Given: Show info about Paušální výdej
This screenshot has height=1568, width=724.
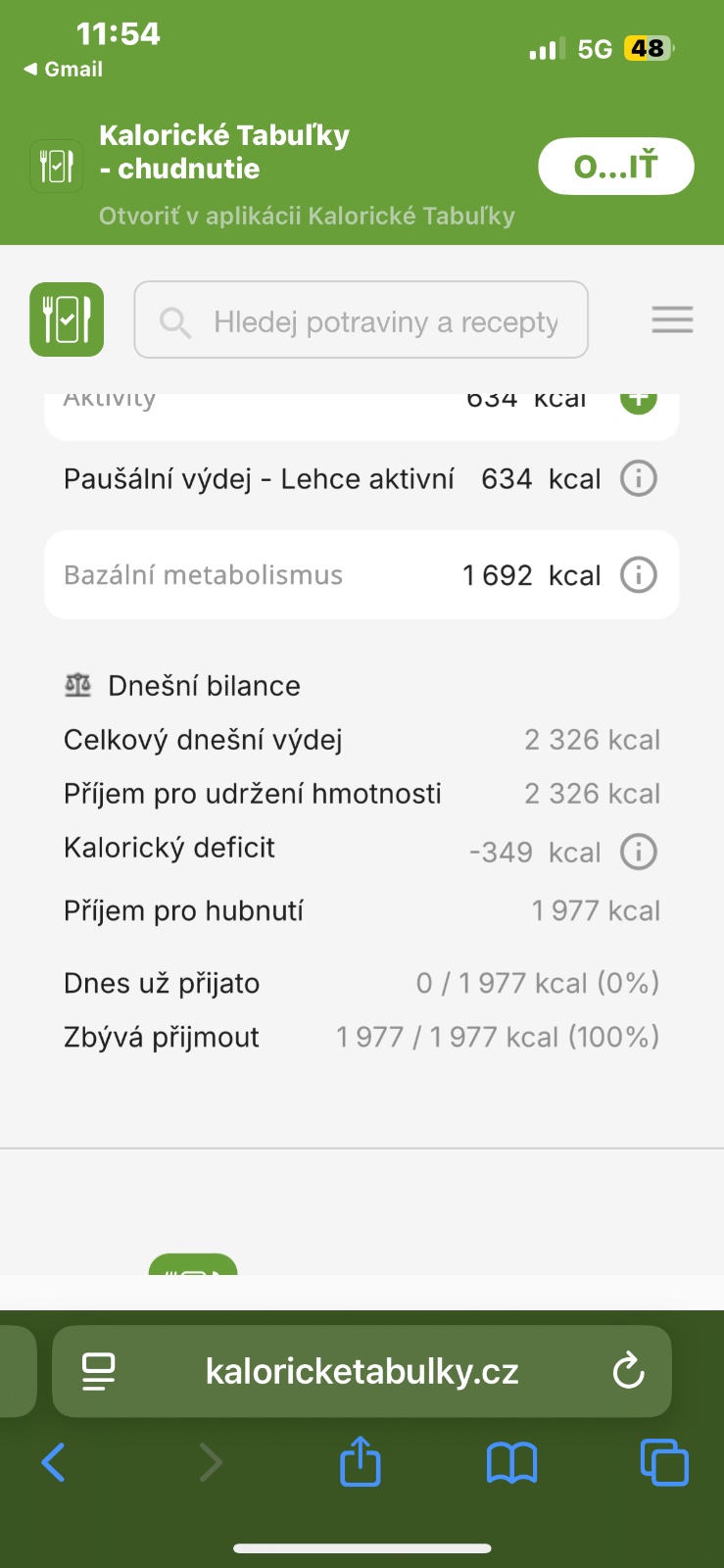Looking at the screenshot, I should pyautogui.click(x=639, y=479).
